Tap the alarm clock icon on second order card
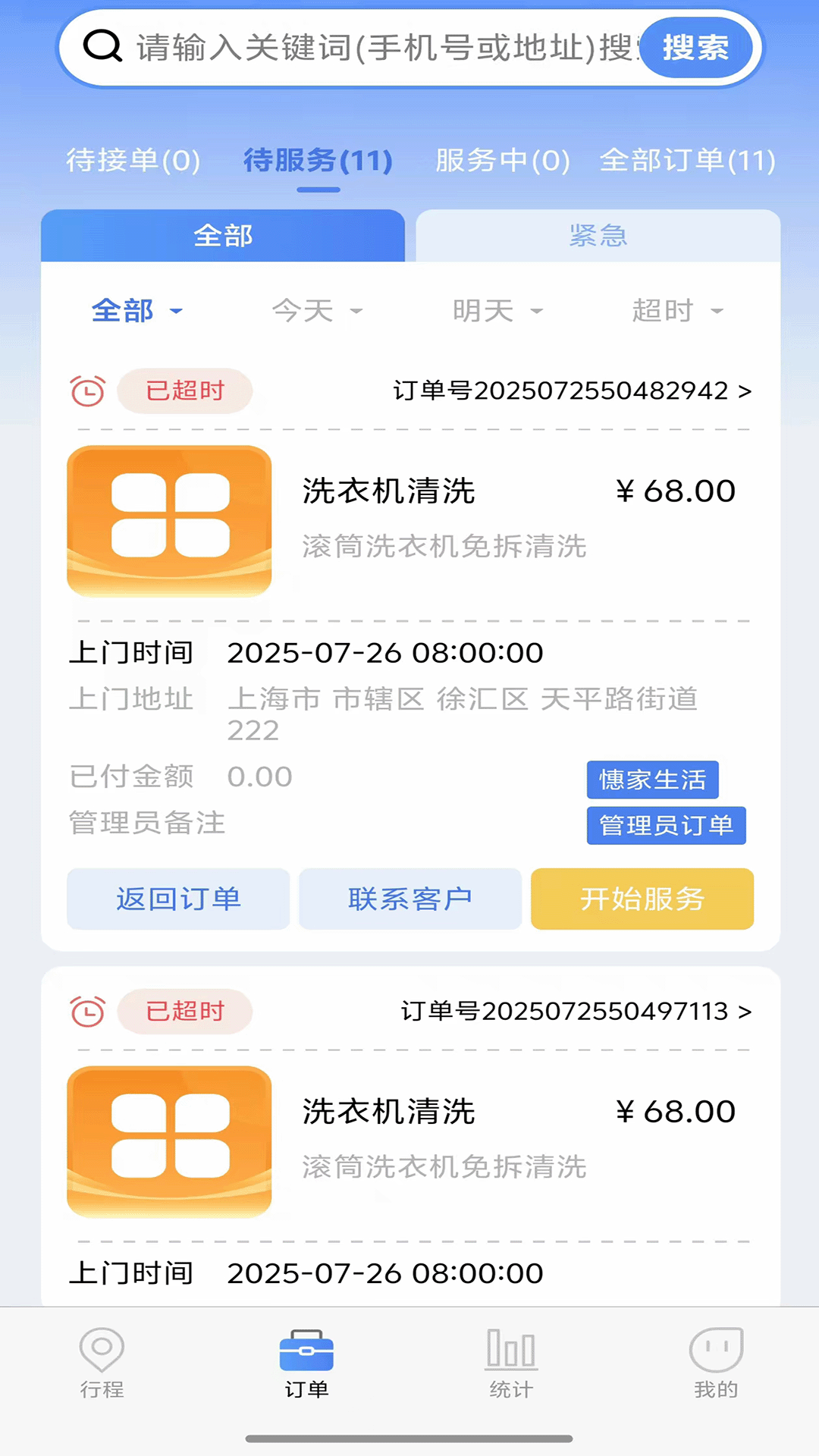The width and height of the screenshot is (819, 1456). coord(87,1012)
